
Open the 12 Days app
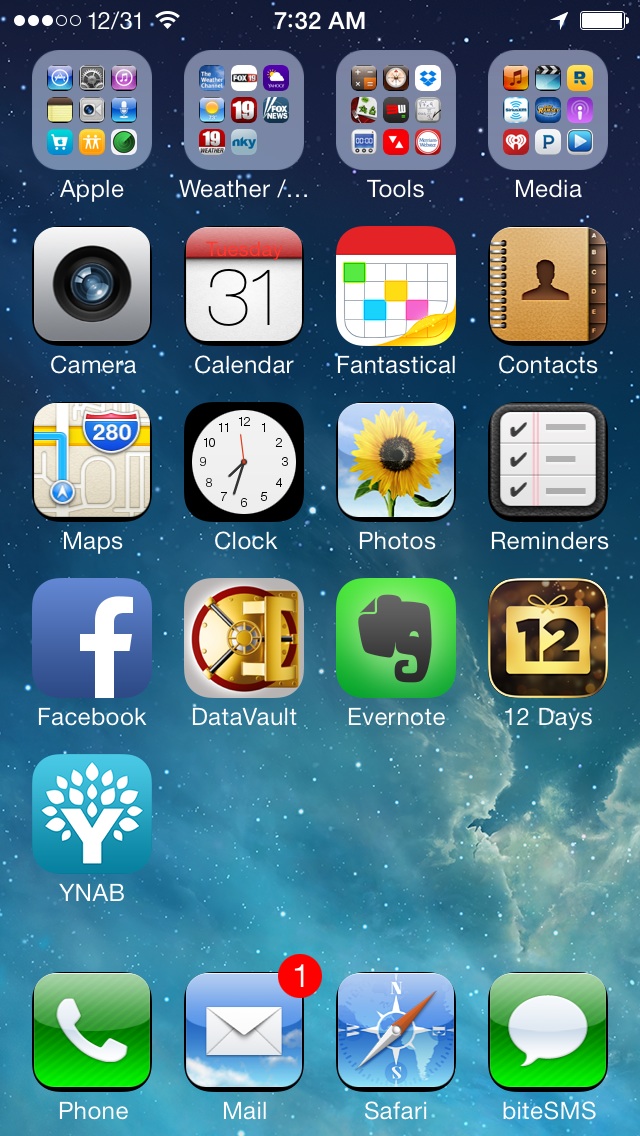point(548,638)
